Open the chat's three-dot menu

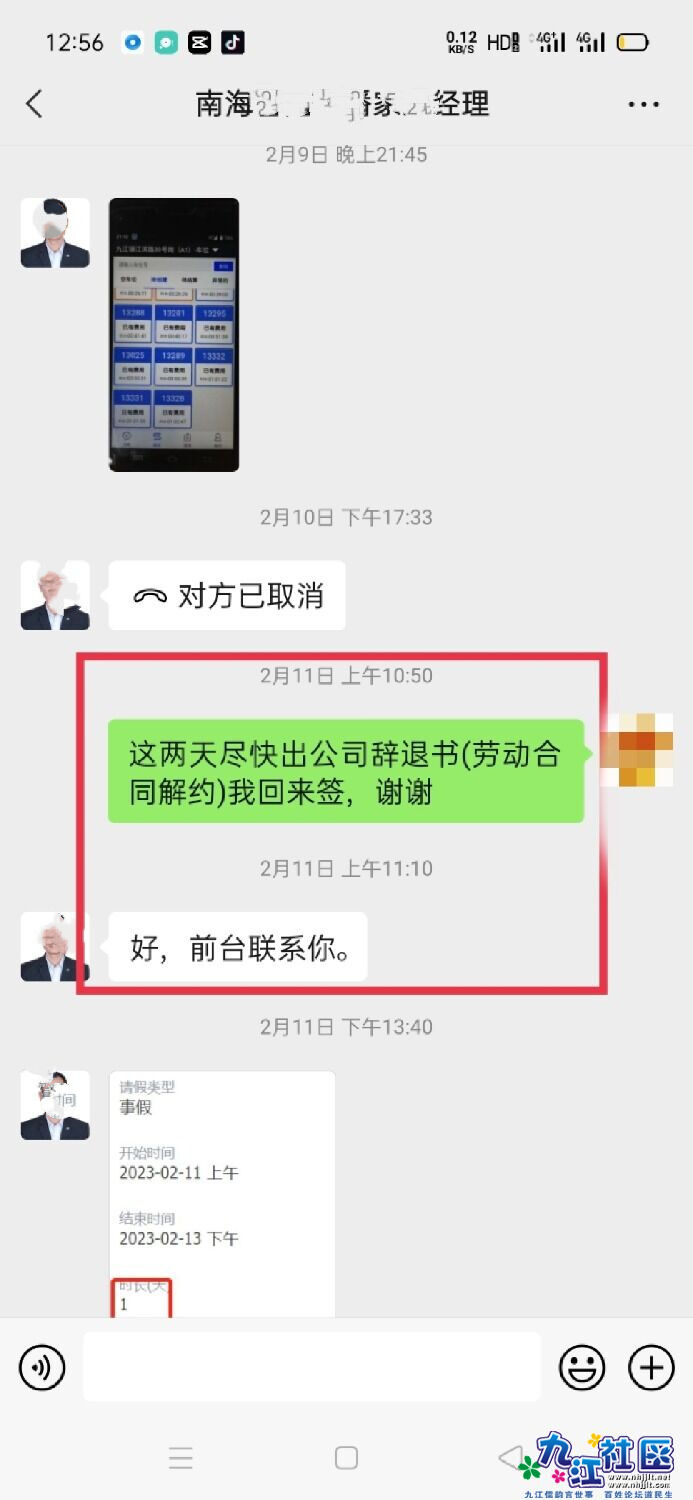click(x=643, y=104)
